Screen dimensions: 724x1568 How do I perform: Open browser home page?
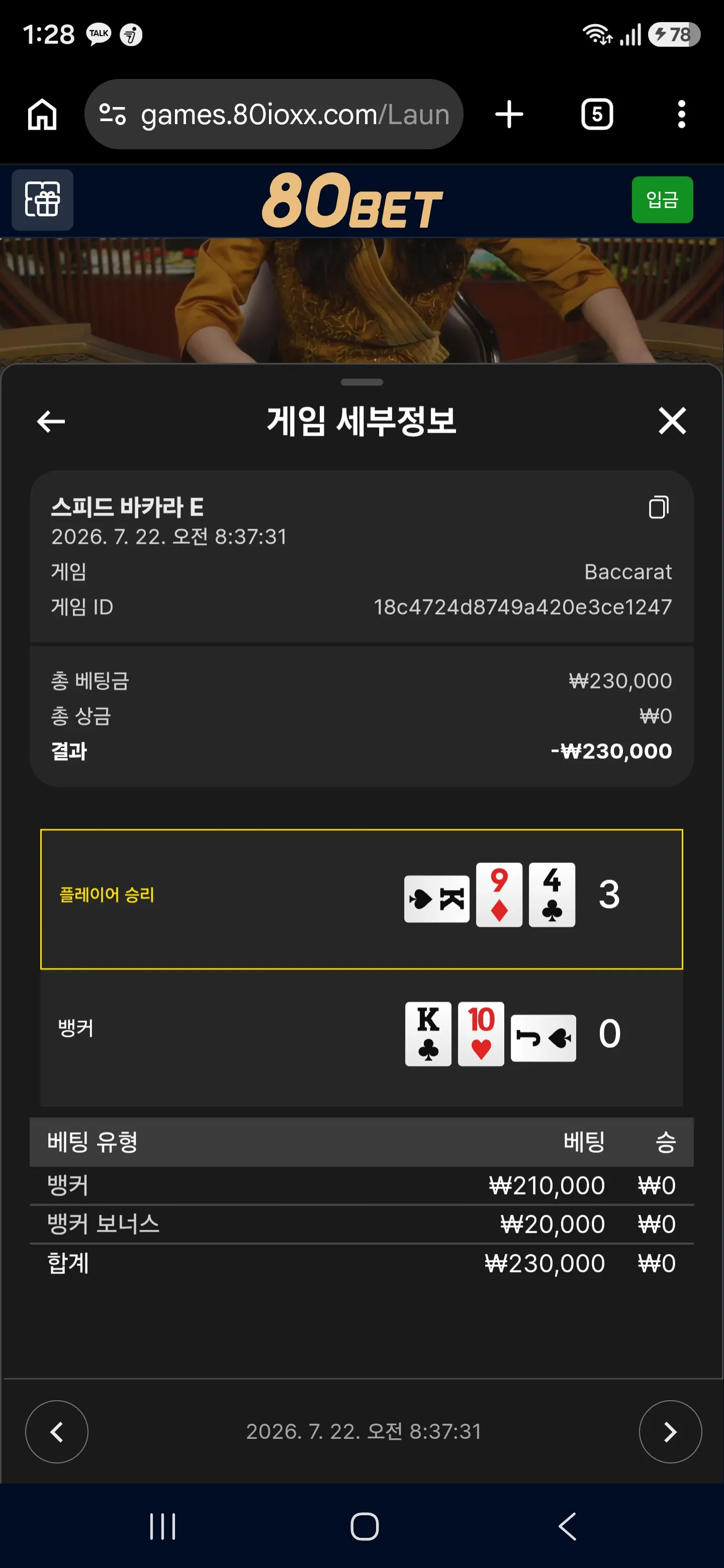42,115
